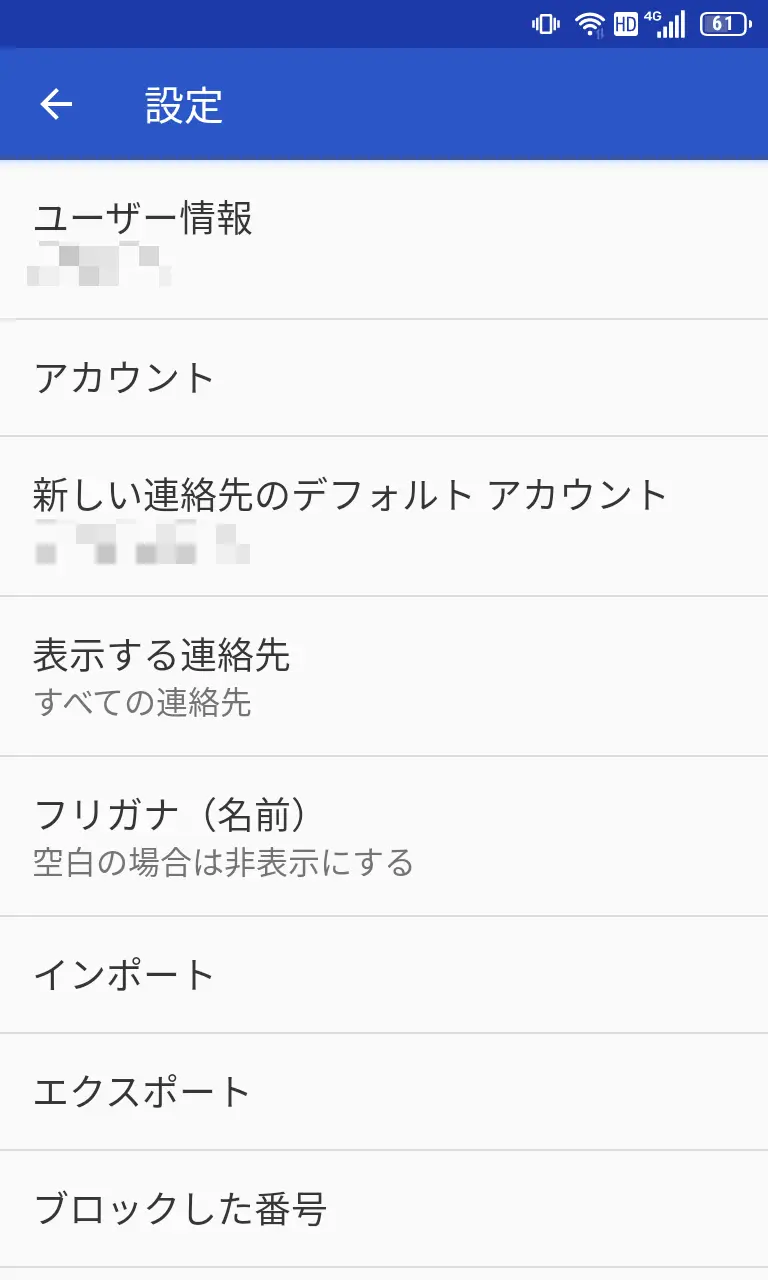Open the アカウント row

click(x=384, y=378)
